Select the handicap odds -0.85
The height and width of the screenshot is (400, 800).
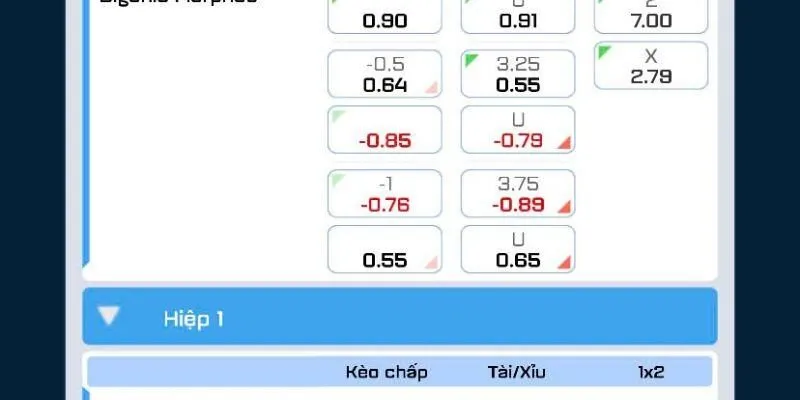[x=385, y=131]
